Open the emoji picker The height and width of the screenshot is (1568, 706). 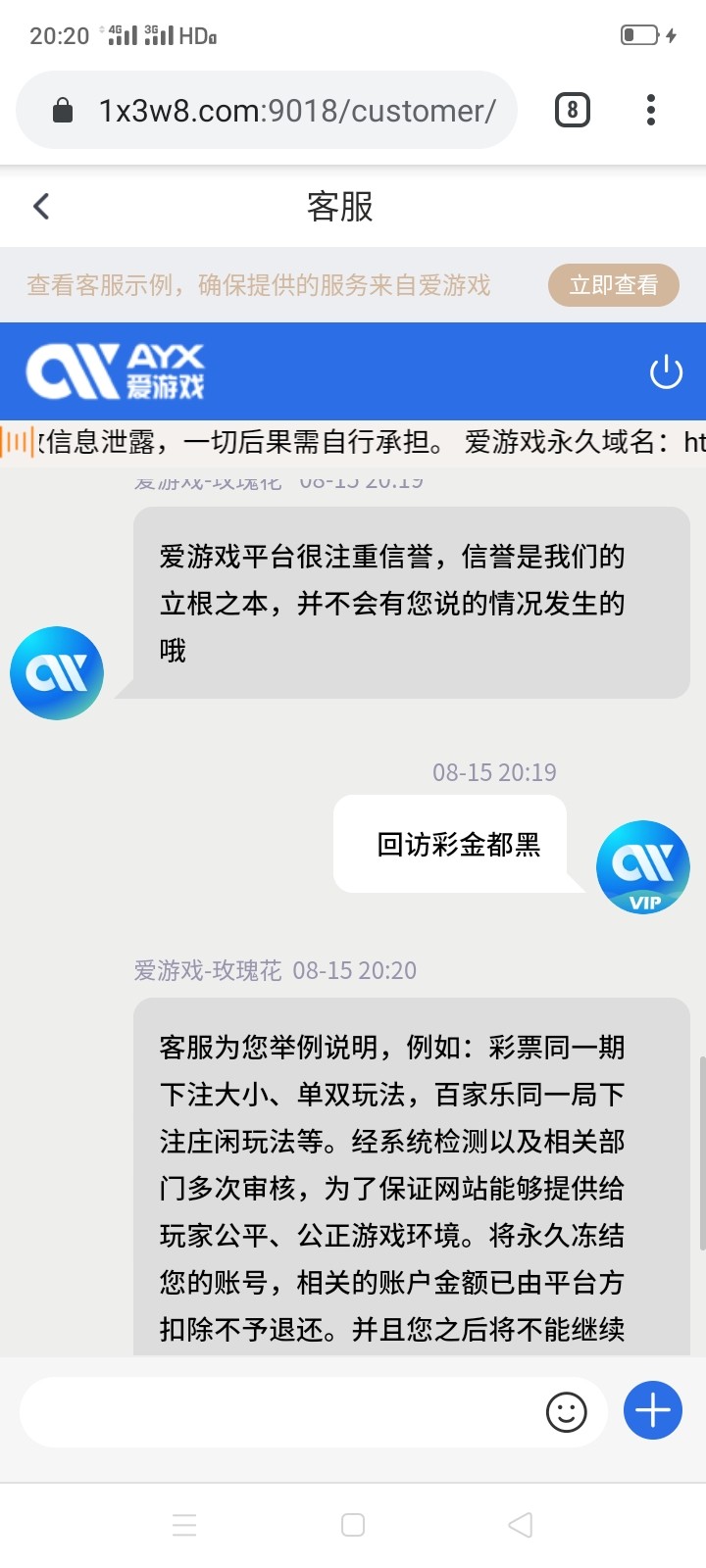click(566, 1412)
